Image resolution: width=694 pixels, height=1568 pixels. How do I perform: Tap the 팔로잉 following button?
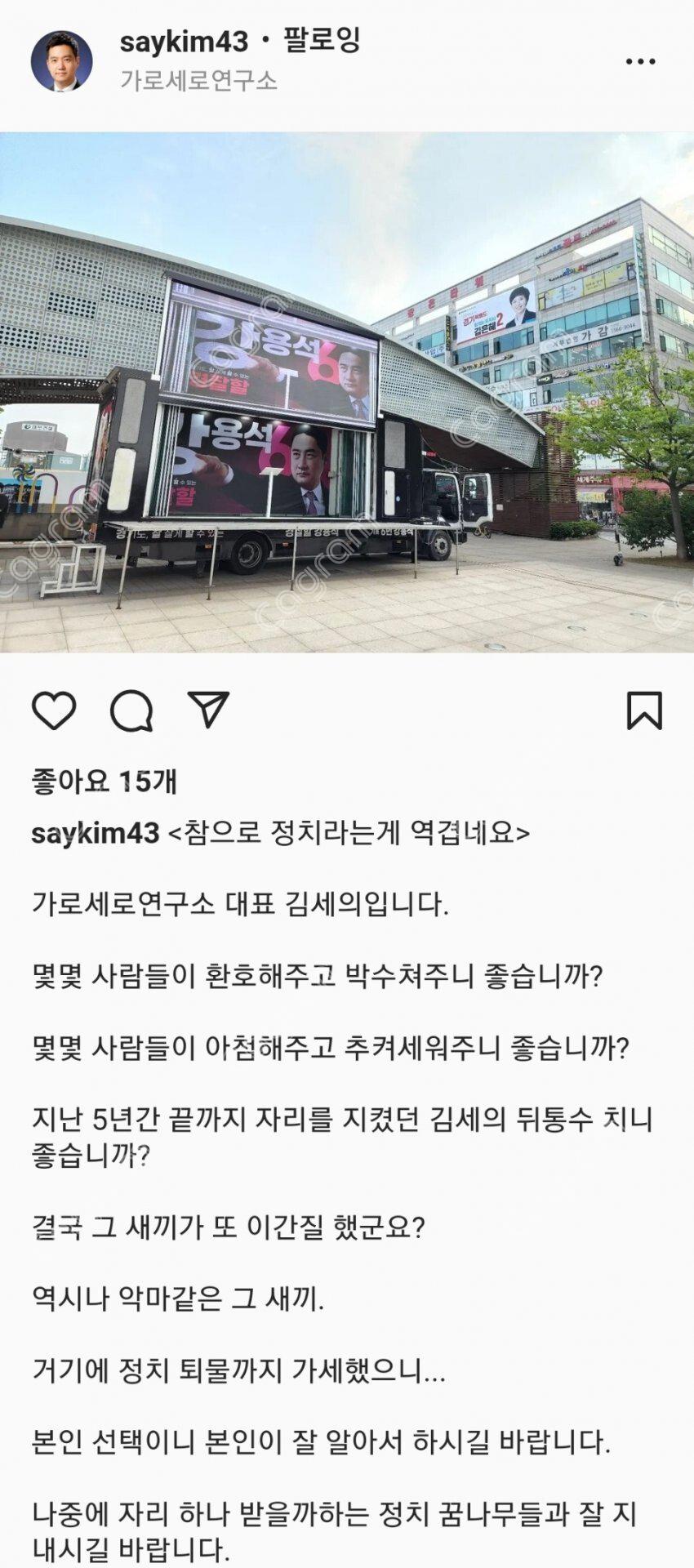(321, 40)
